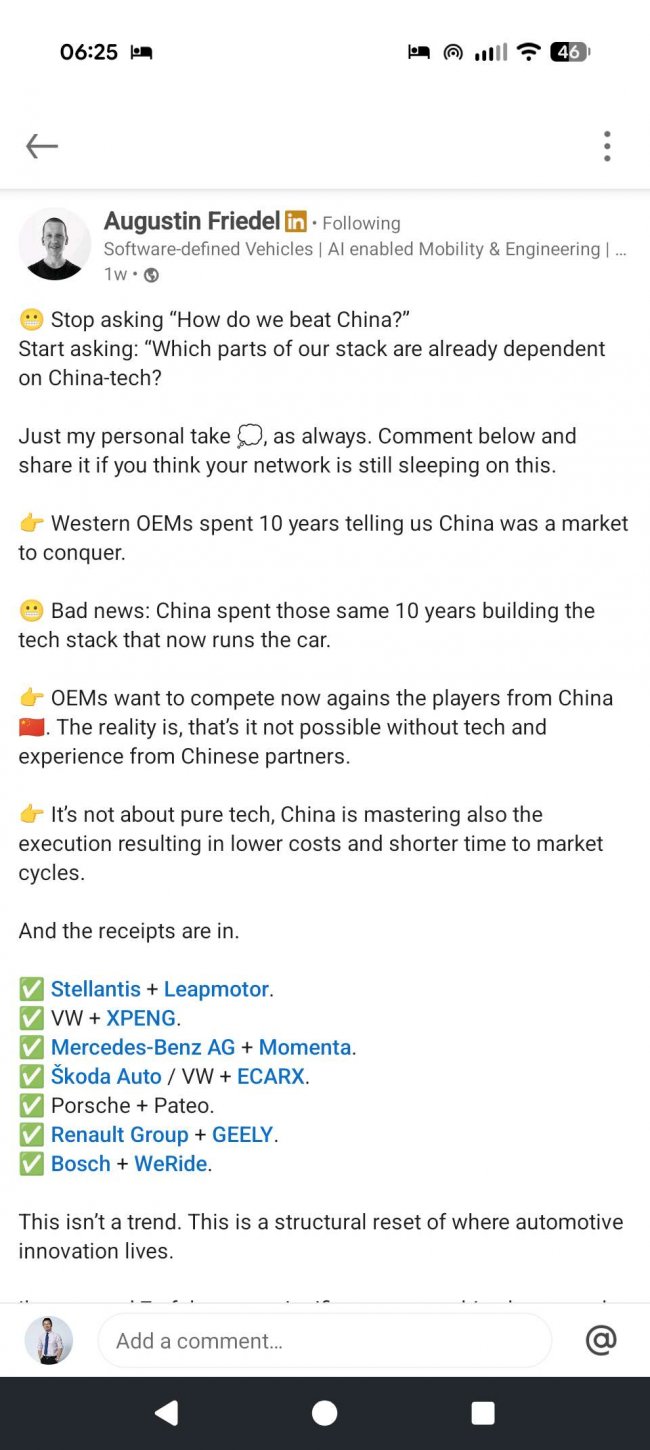Open Augustin Friedel's name link
Screen dimensions: 650x1450
(192, 221)
